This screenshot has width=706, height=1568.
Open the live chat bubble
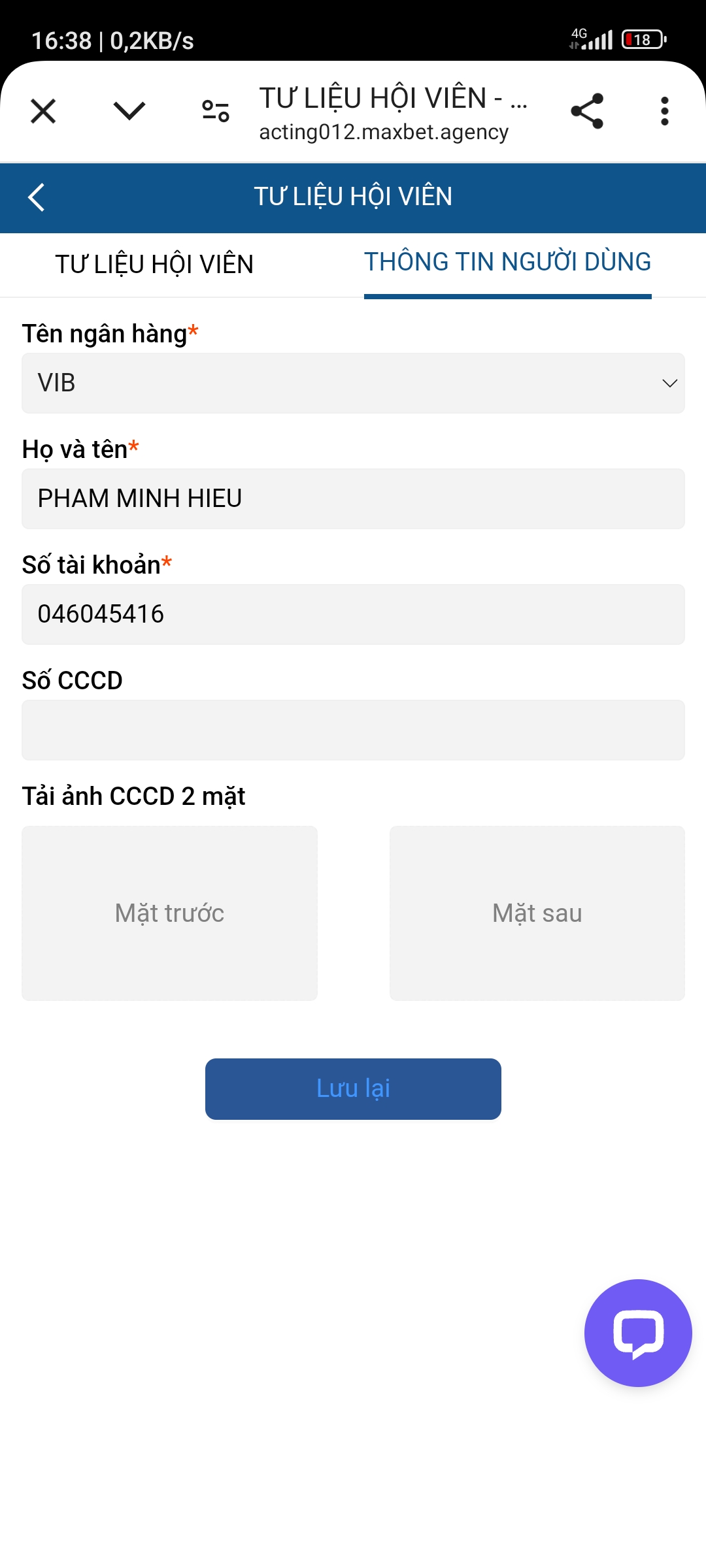[638, 1333]
